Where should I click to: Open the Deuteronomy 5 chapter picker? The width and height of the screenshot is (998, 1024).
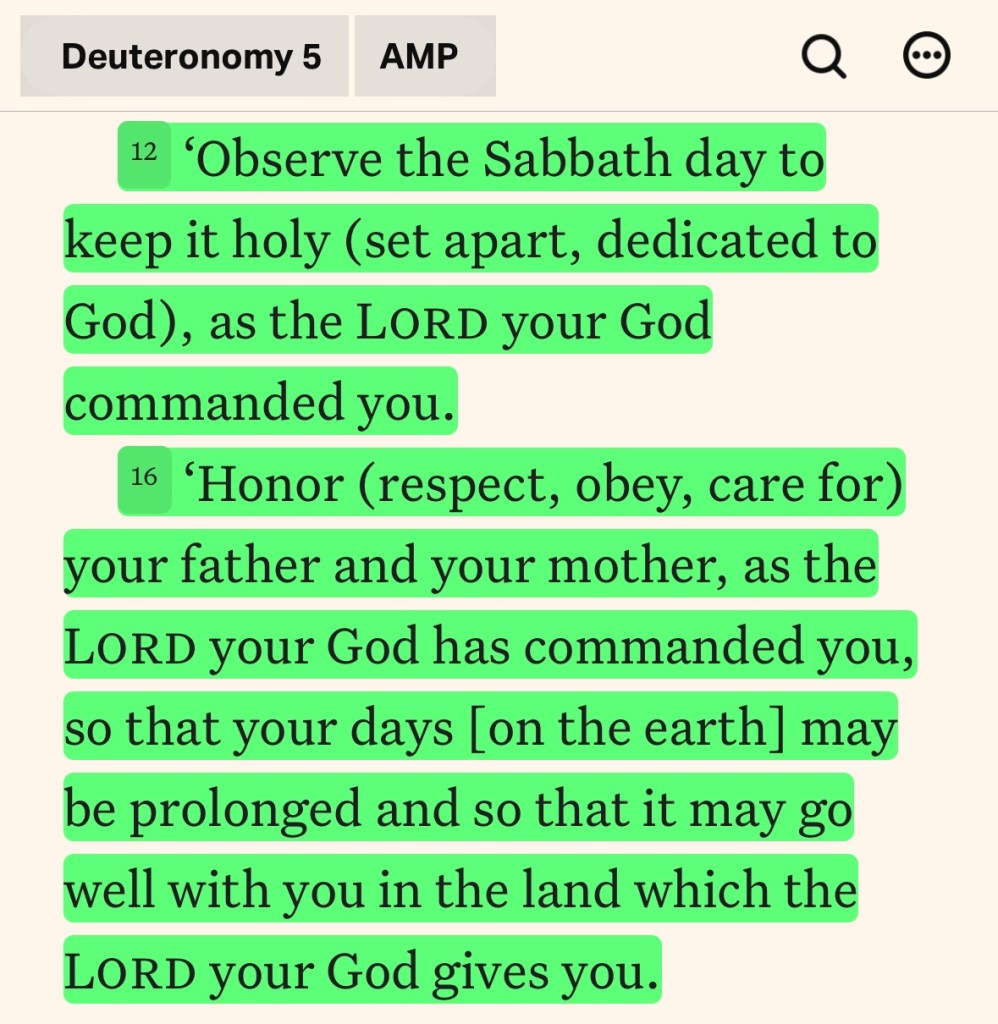[x=185, y=57]
